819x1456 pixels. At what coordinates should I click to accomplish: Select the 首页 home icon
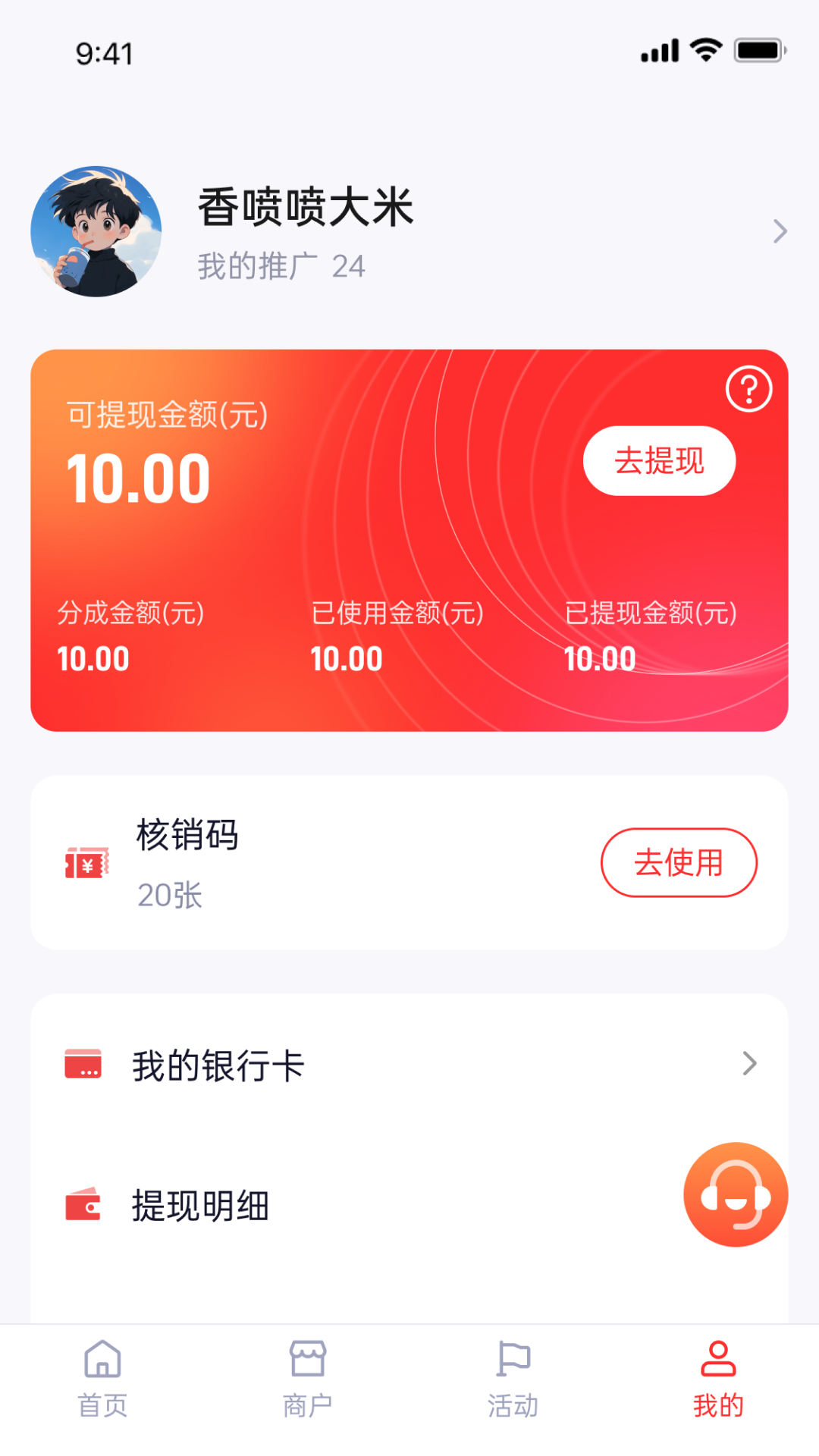coord(102,1361)
